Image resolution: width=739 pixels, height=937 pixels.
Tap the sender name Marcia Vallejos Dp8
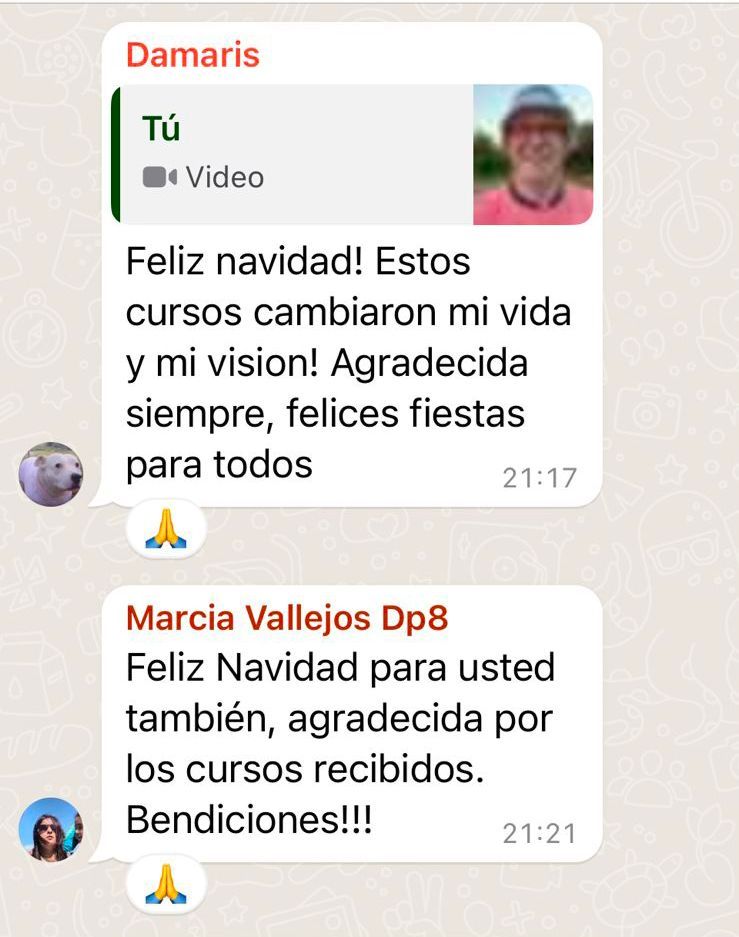[x=287, y=618]
